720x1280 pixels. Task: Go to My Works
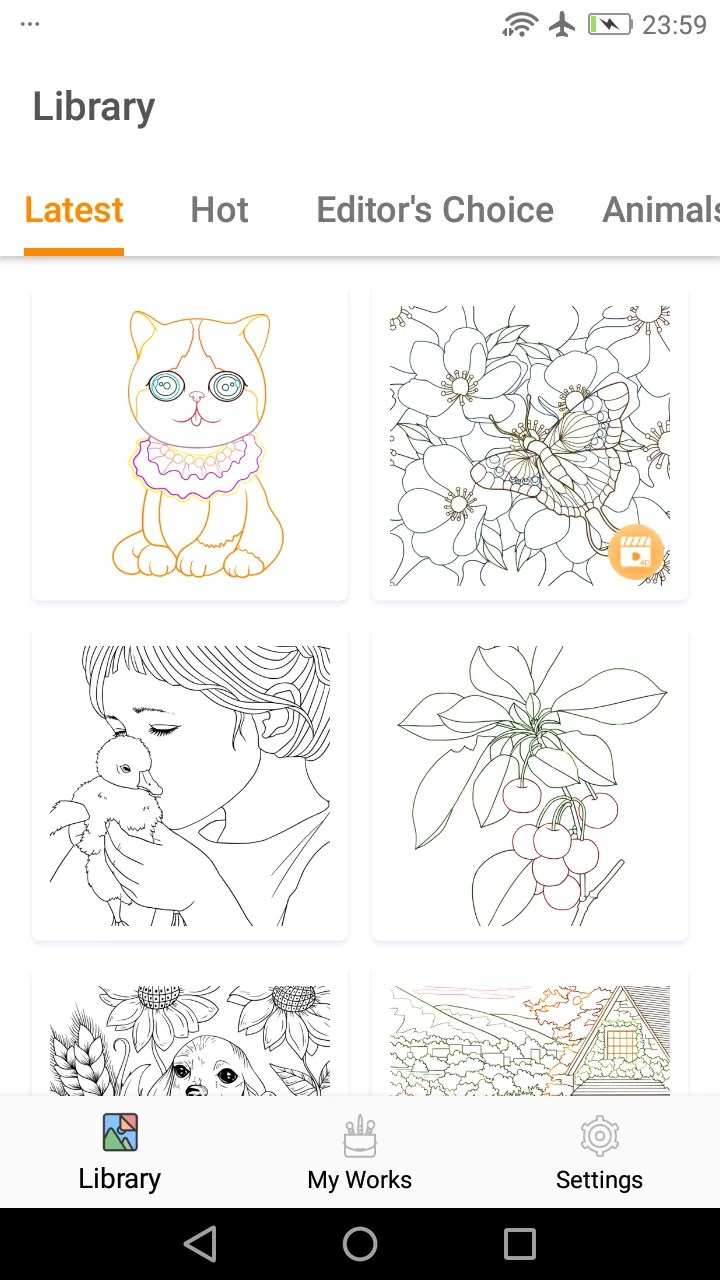(360, 1155)
